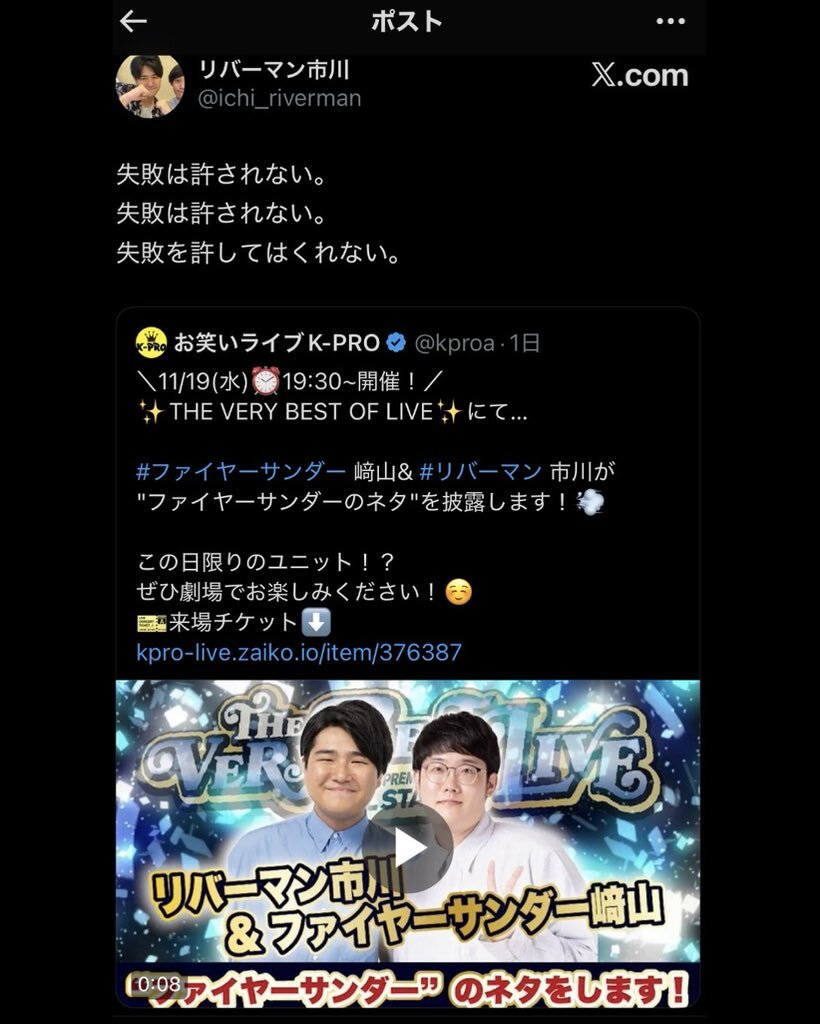Open the #ファイヤーサンダー hashtag

coord(241,473)
